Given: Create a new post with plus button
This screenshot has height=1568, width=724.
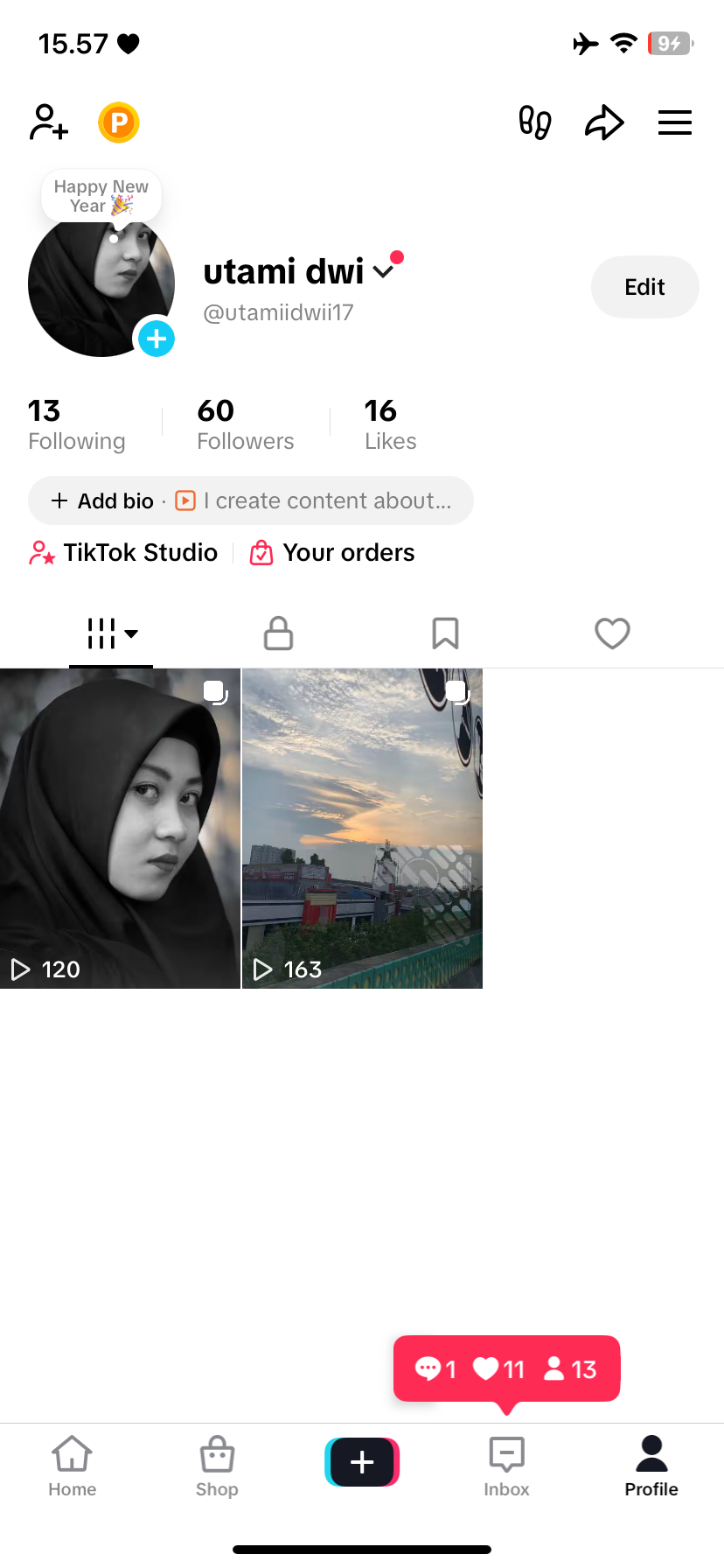Looking at the screenshot, I should tap(362, 1462).
